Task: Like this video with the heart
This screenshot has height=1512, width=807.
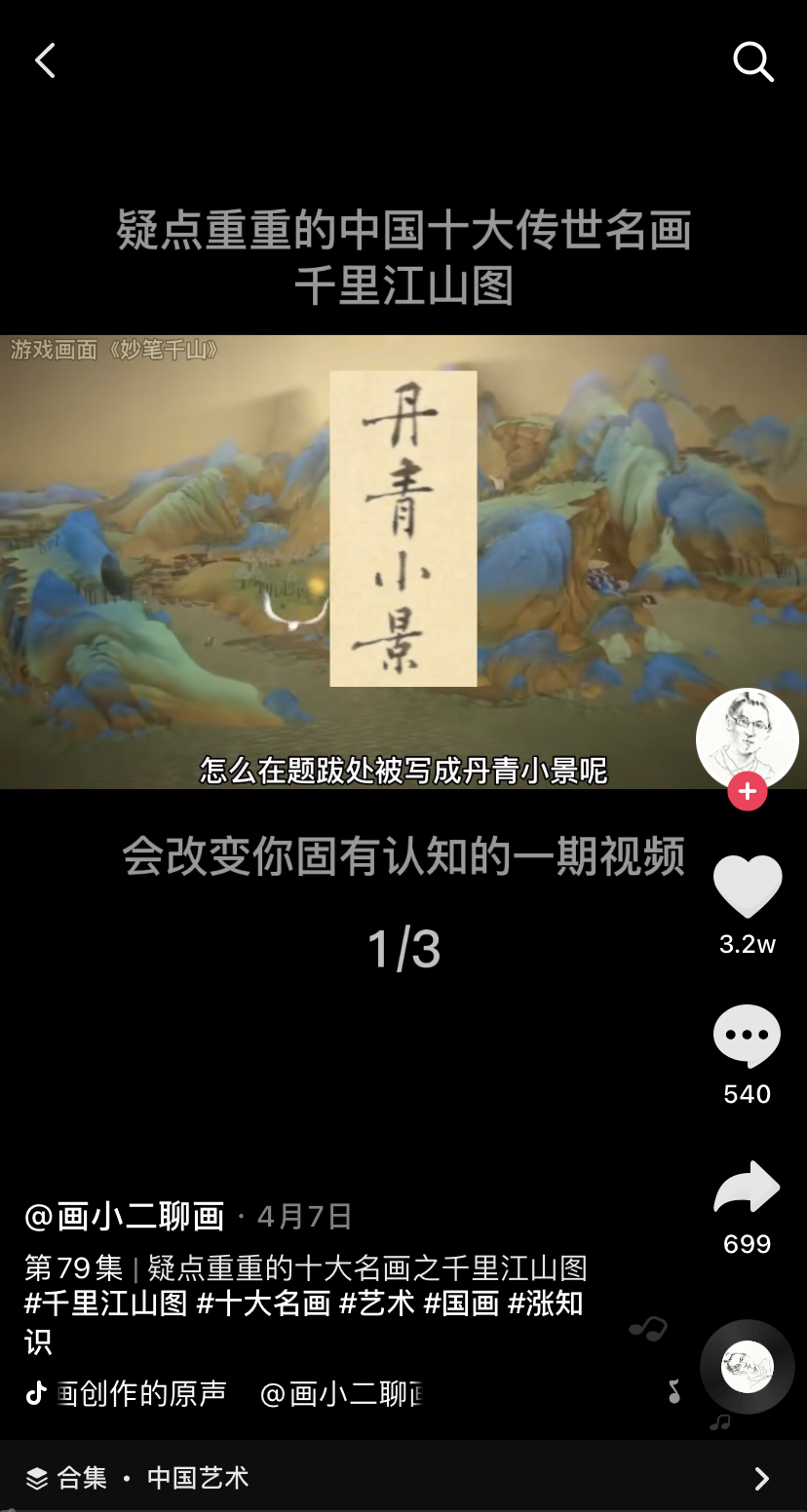Action: [748, 886]
